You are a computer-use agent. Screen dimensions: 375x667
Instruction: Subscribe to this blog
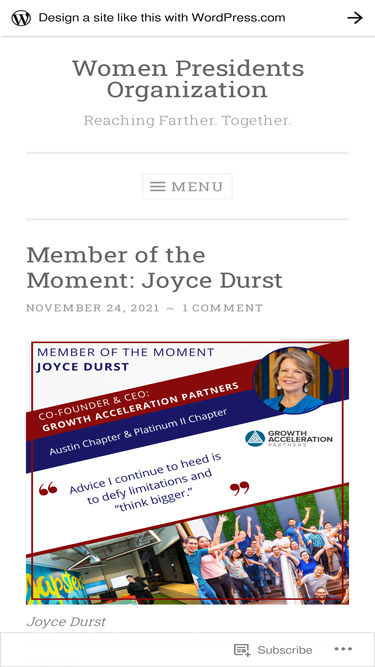coord(273,650)
